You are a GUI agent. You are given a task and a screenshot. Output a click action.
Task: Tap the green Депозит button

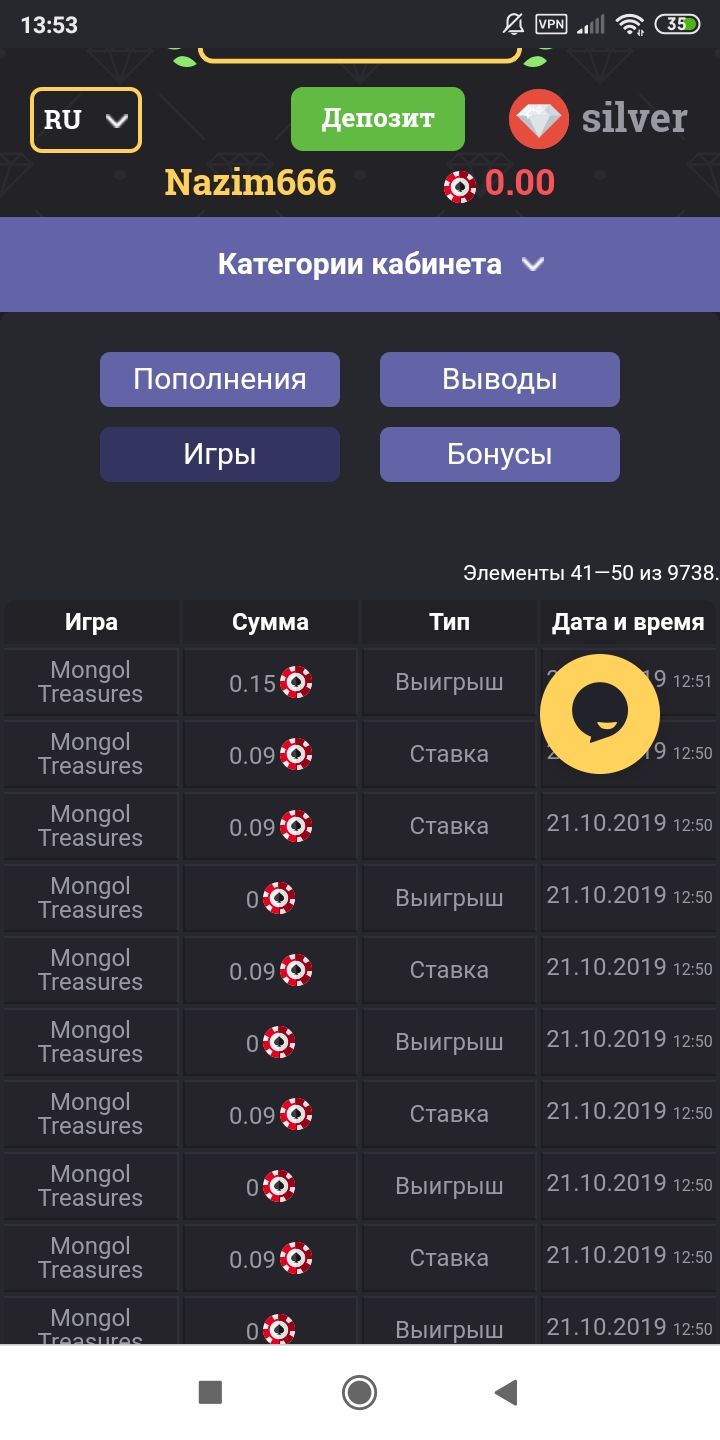pyautogui.click(x=378, y=119)
